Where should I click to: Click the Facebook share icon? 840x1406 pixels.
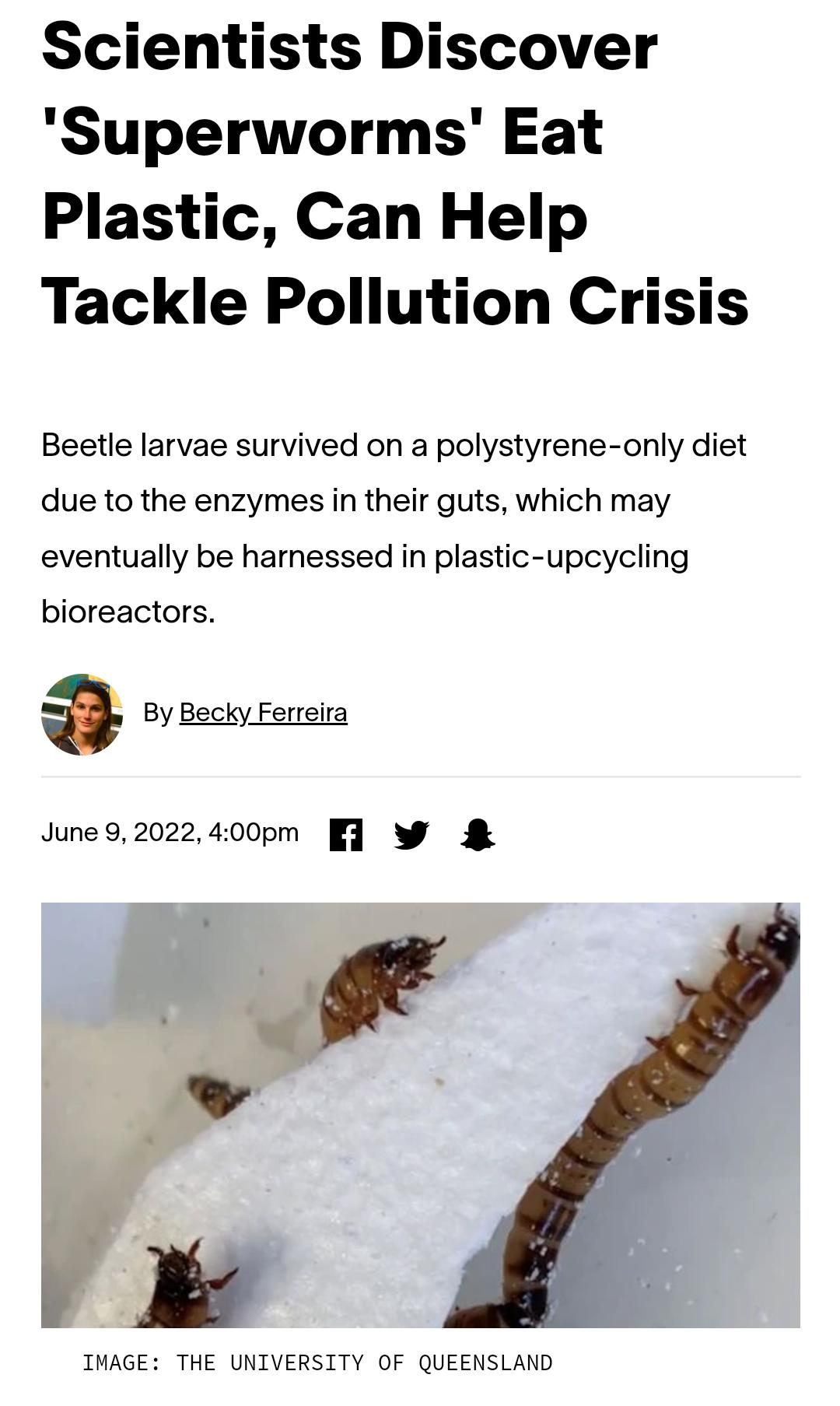[348, 833]
